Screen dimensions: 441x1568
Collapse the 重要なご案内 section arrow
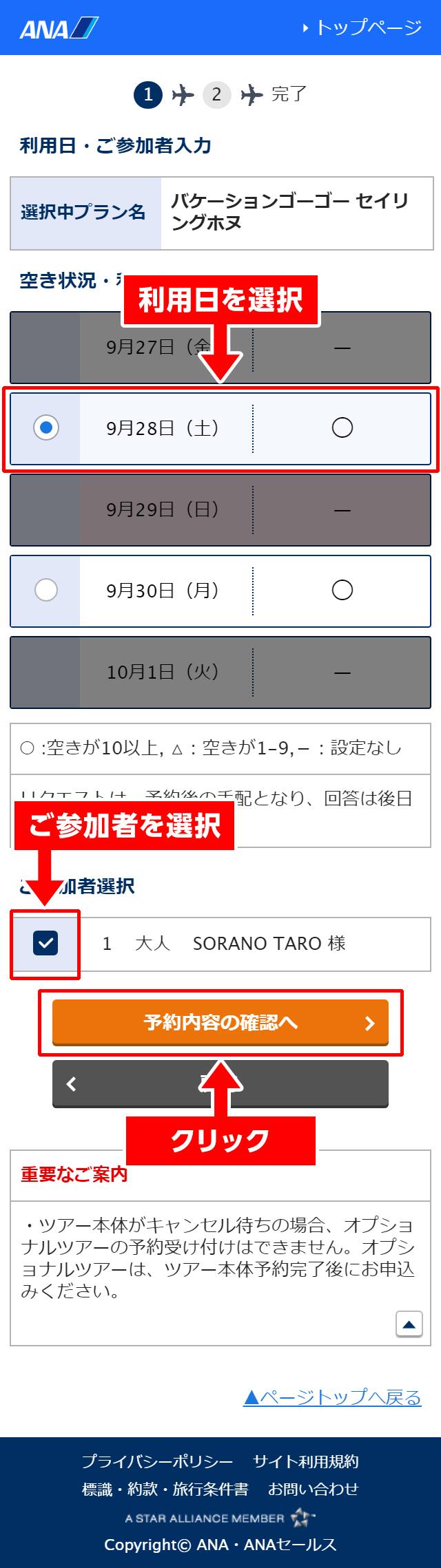pos(409,1324)
